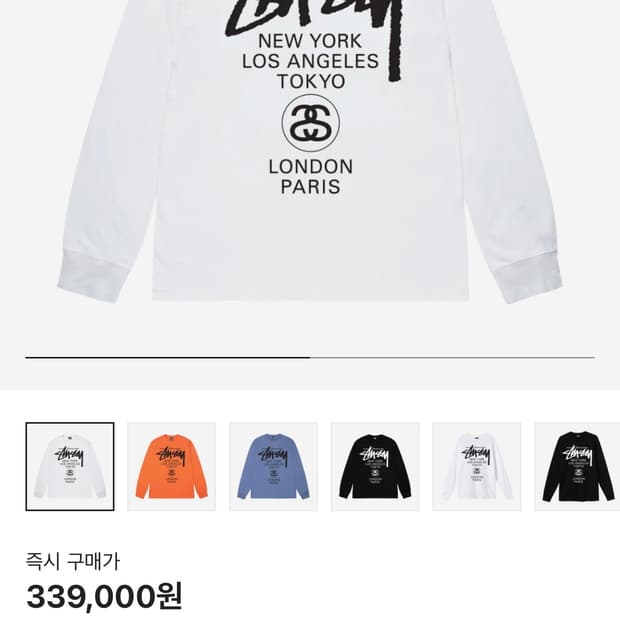Select the orange long-sleeve color variant
The image size is (620, 620).
pos(172,467)
